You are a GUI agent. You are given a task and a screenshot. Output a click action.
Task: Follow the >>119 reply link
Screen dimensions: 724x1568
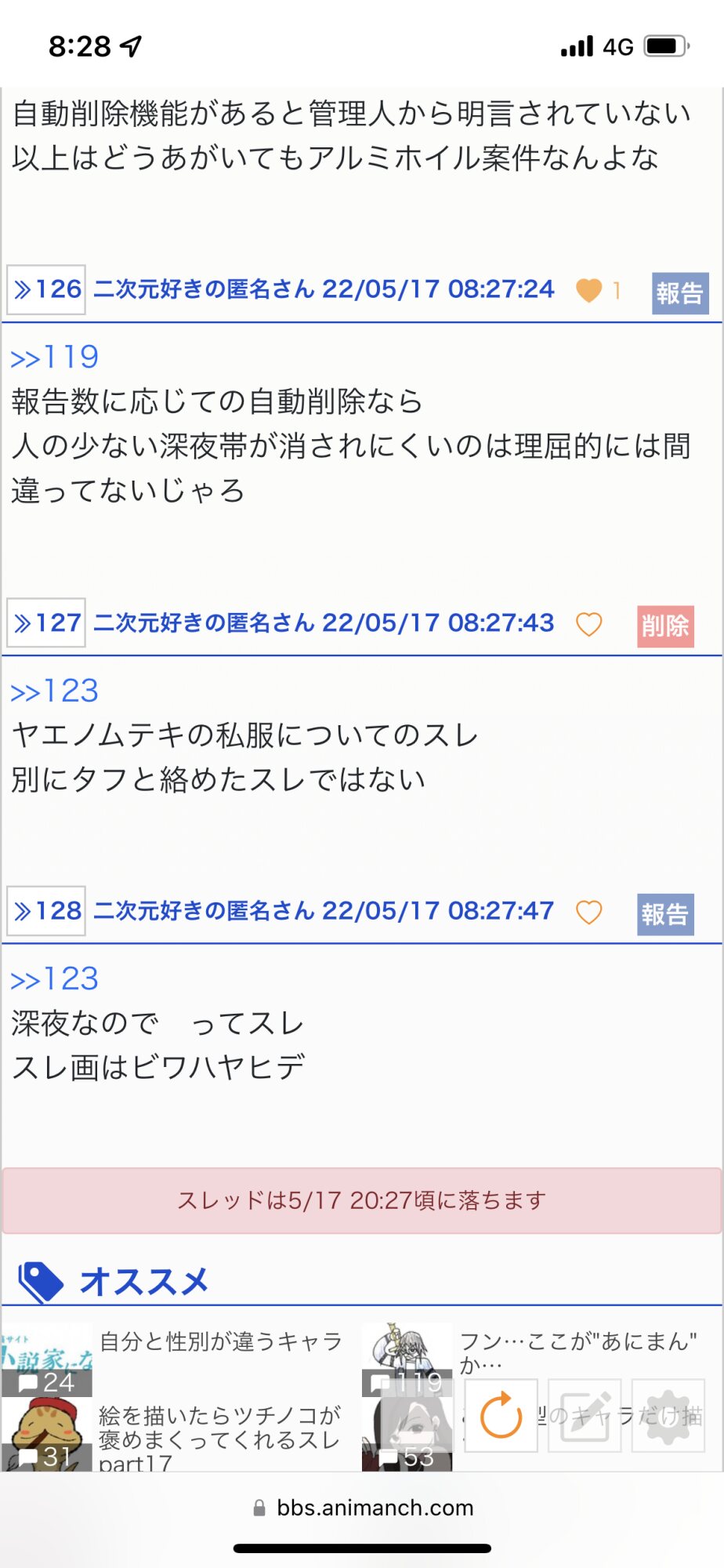(x=55, y=358)
